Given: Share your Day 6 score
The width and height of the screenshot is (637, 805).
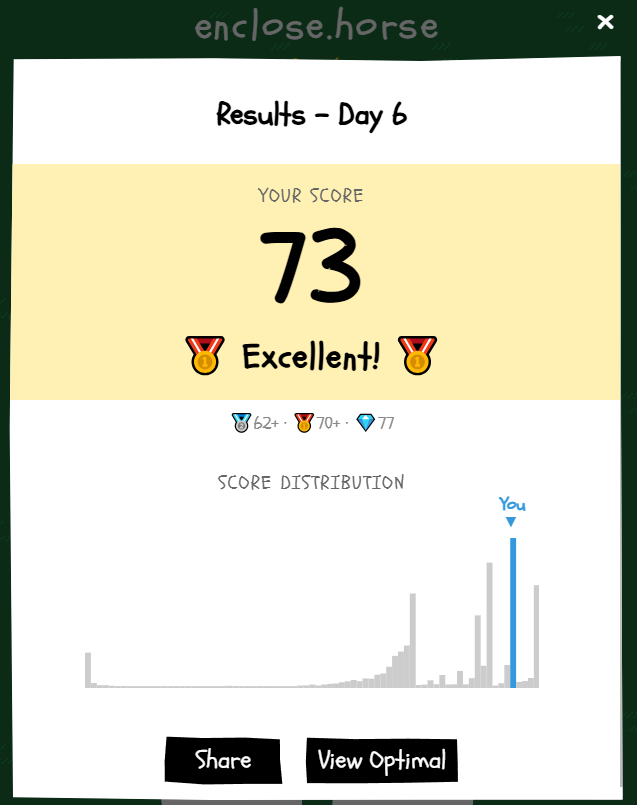Looking at the screenshot, I should click(x=223, y=760).
